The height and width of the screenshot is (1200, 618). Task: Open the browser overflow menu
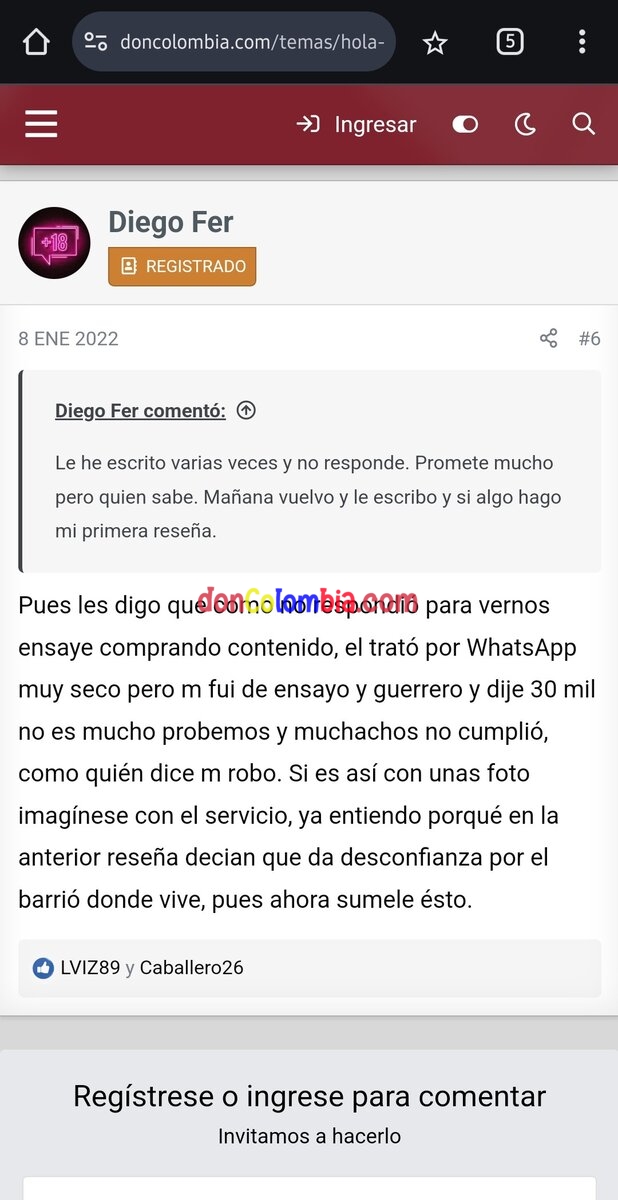coord(582,42)
